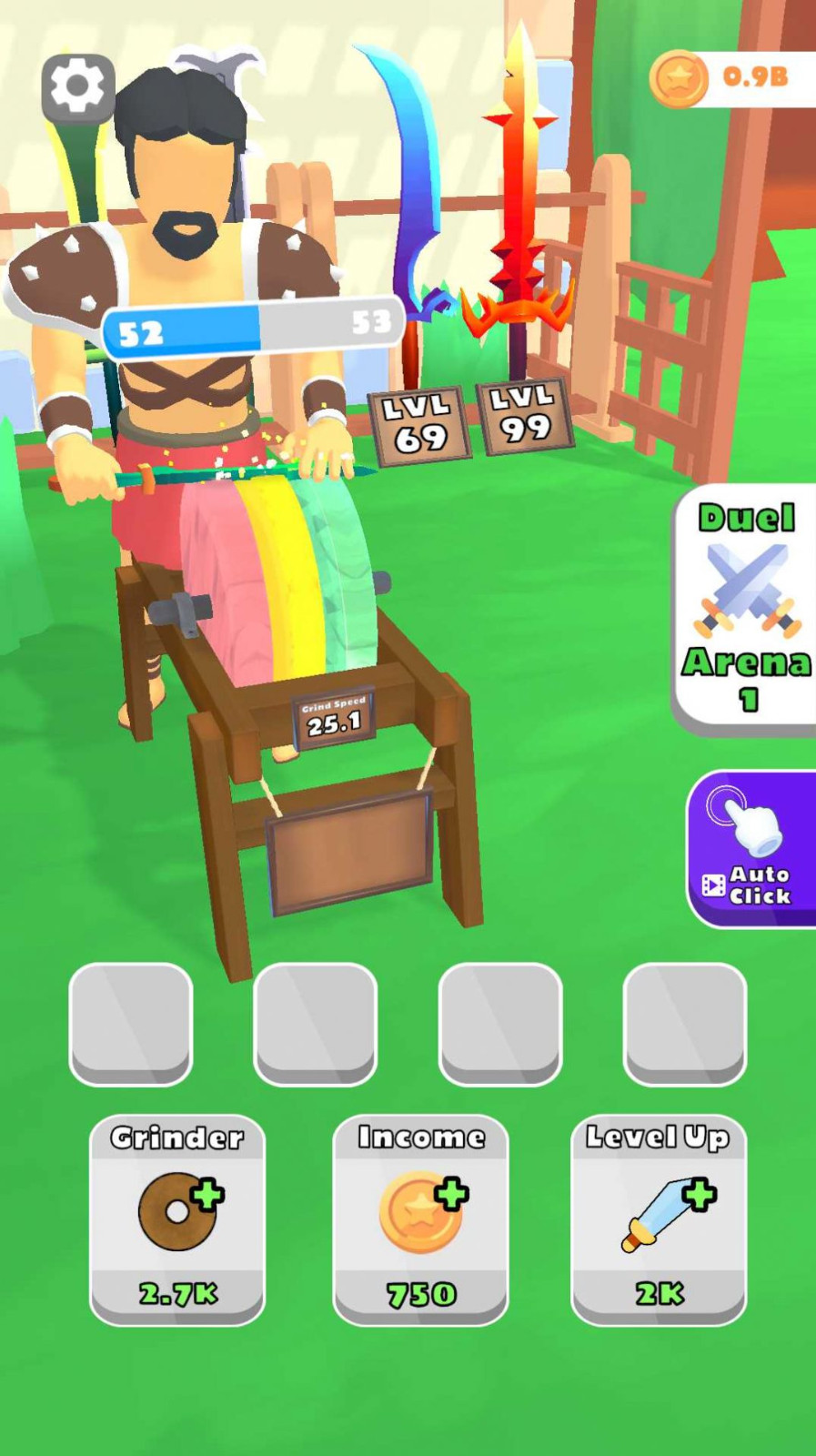Viewport: 816px width, 1456px height.
Task: Toggle the LVL 69 weapon sign
Action: 419,424
